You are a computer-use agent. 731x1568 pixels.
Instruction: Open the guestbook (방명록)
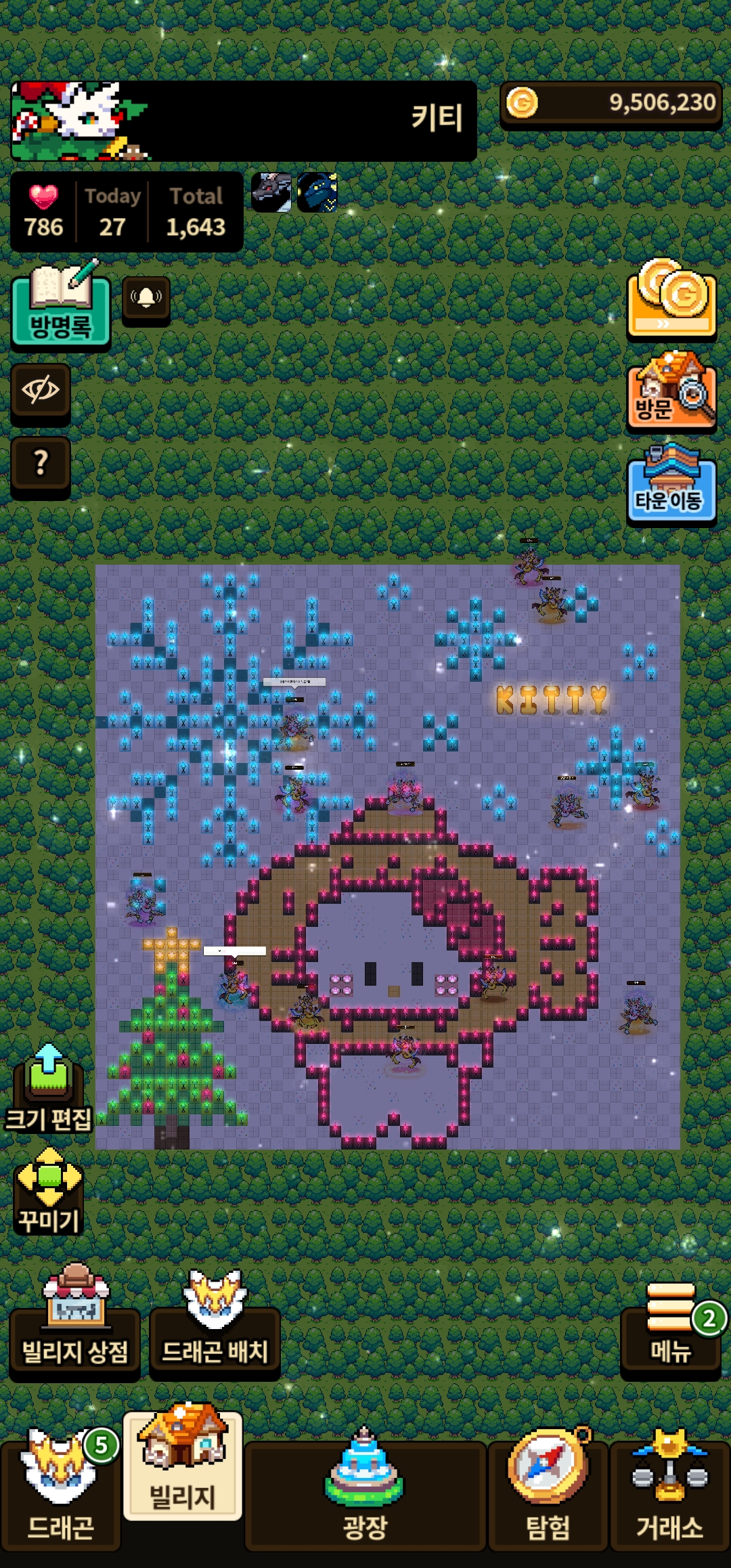(60, 308)
